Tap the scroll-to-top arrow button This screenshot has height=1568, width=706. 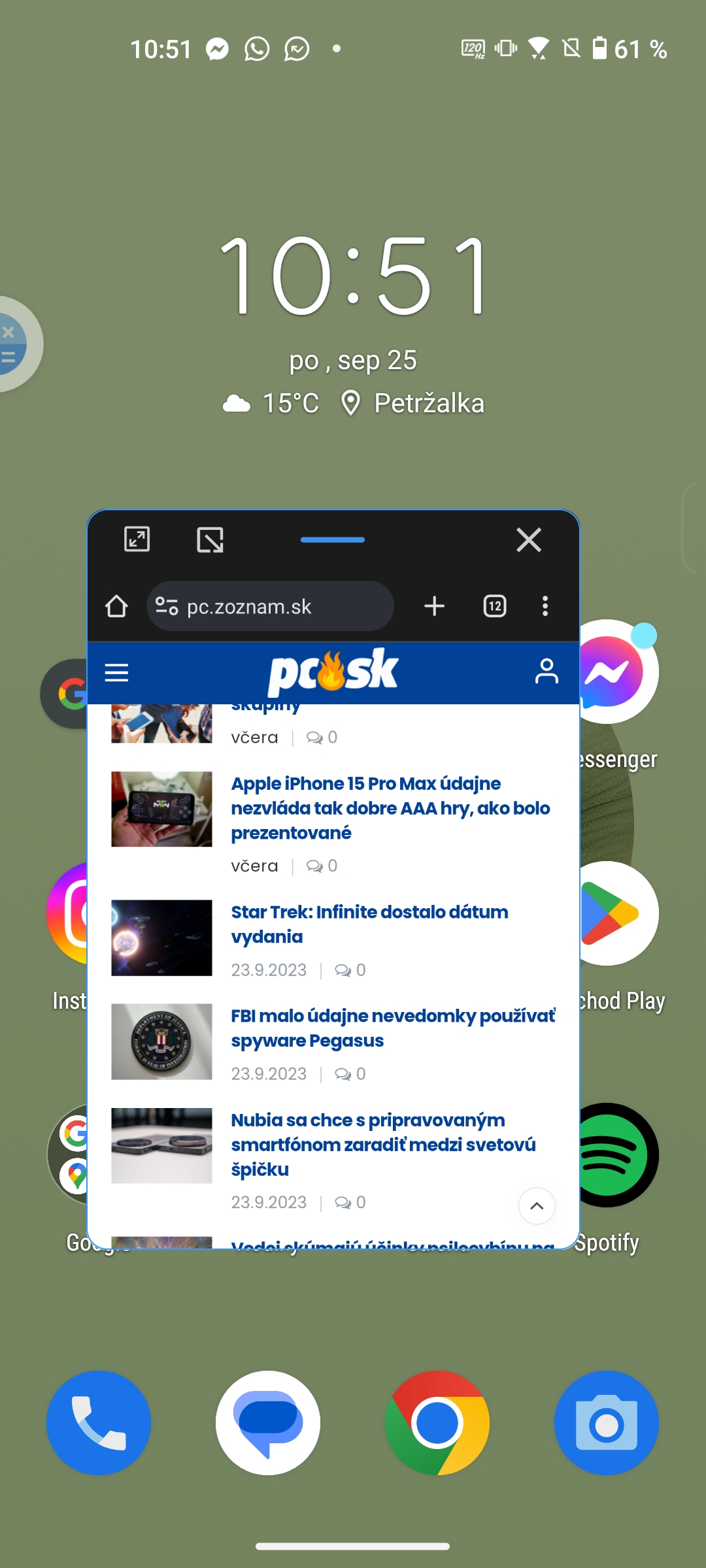537,1206
